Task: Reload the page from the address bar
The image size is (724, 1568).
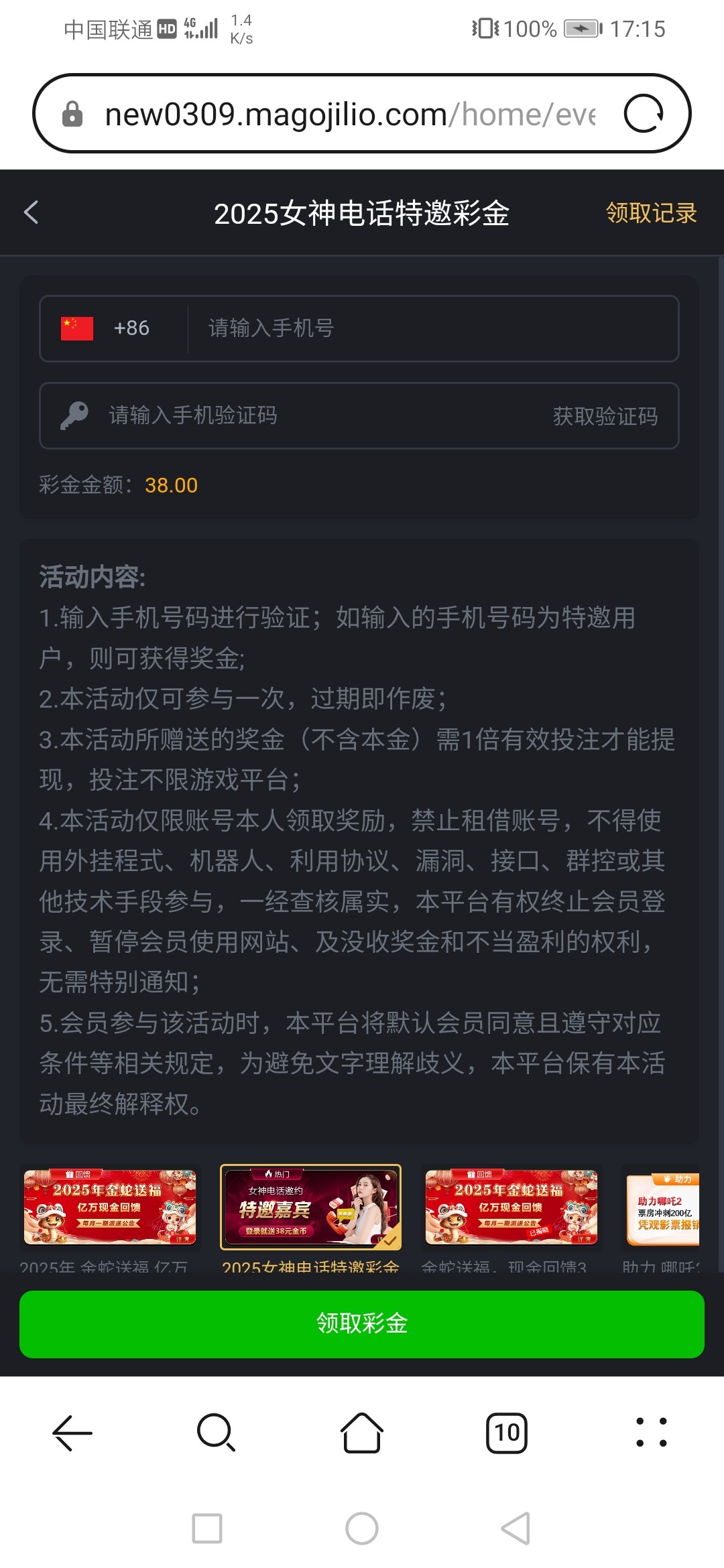Action: point(644,114)
